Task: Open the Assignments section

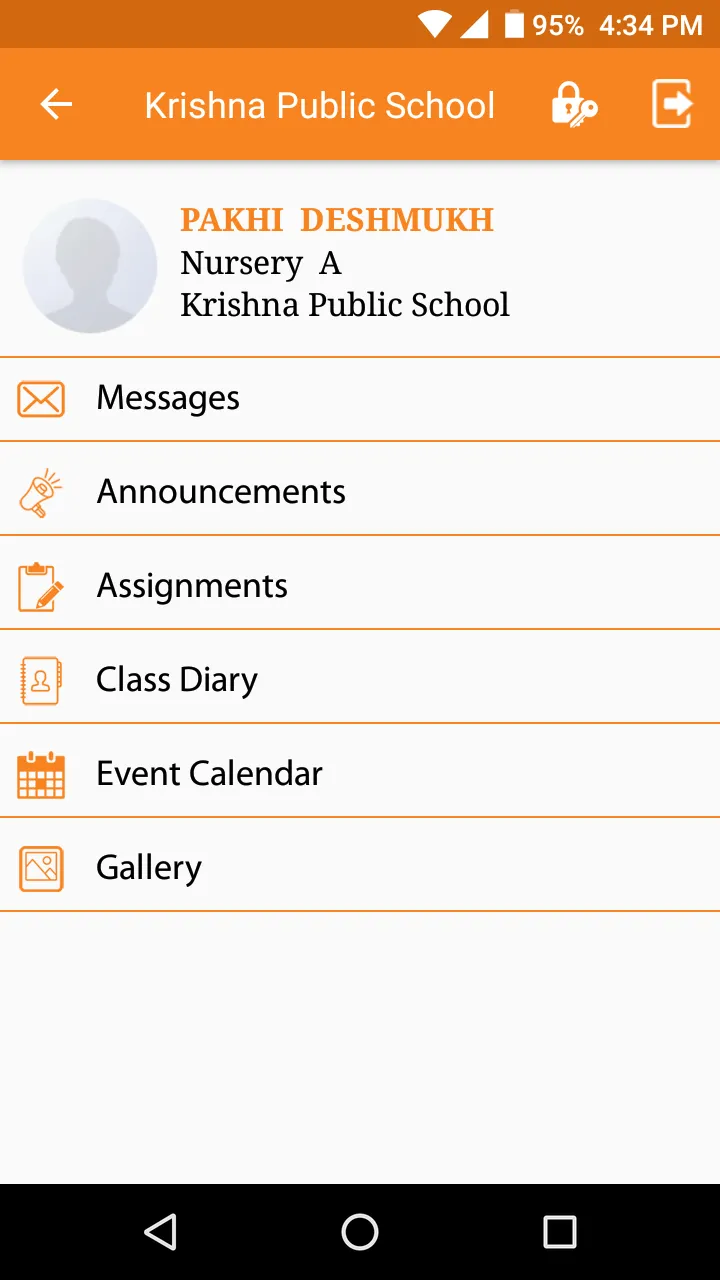Action: point(360,583)
